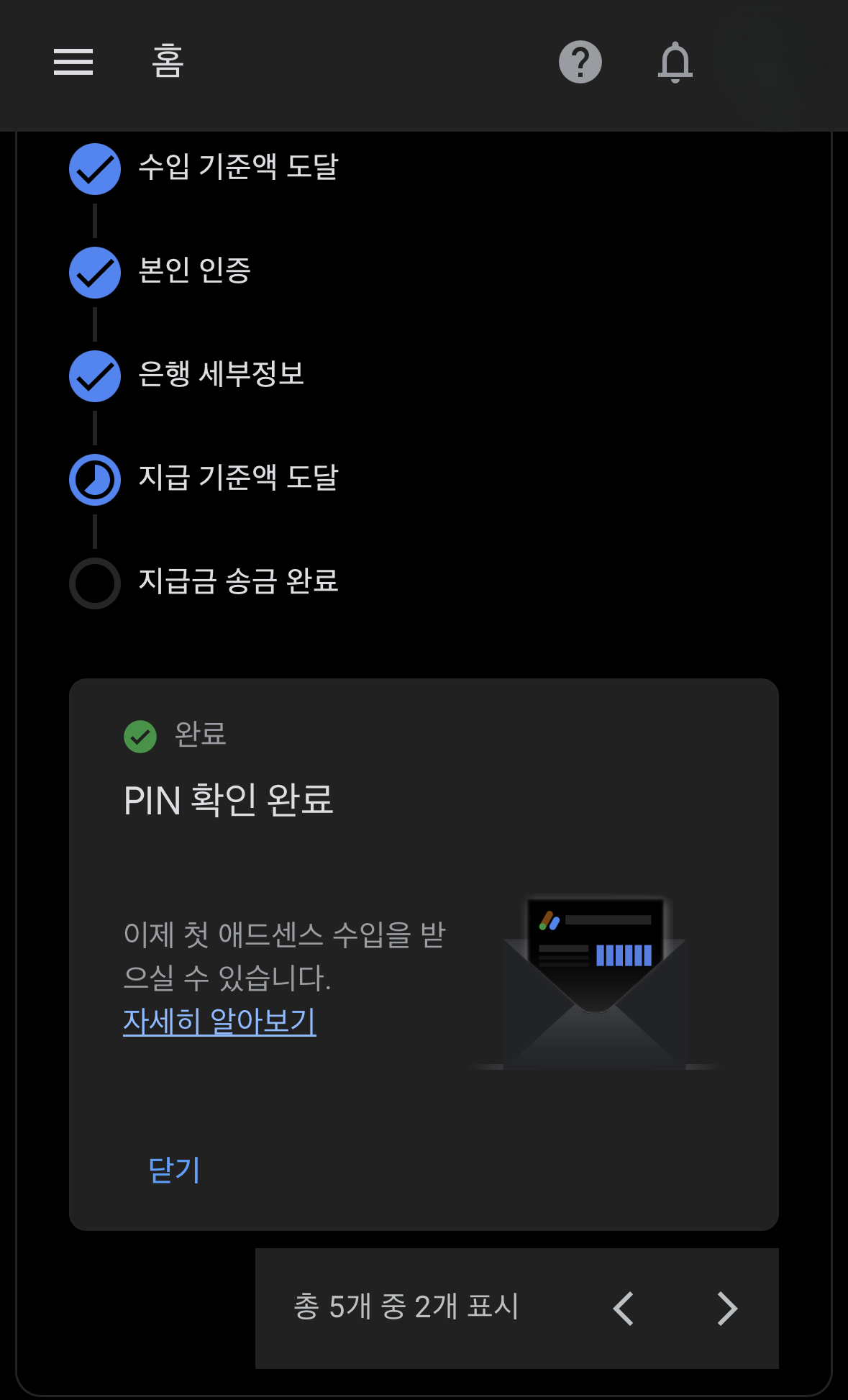Click the right pagination chevron

click(726, 1309)
